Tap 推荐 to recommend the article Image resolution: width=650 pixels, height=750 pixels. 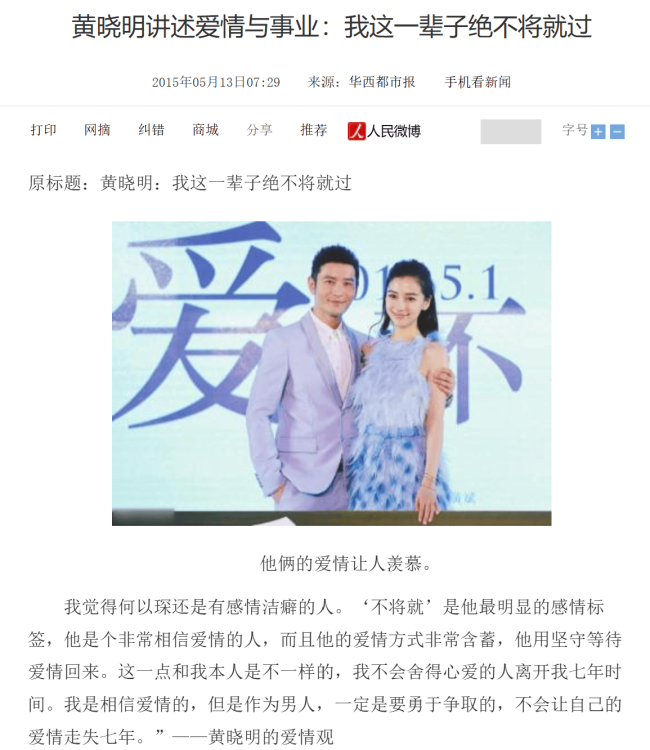pos(313,130)
